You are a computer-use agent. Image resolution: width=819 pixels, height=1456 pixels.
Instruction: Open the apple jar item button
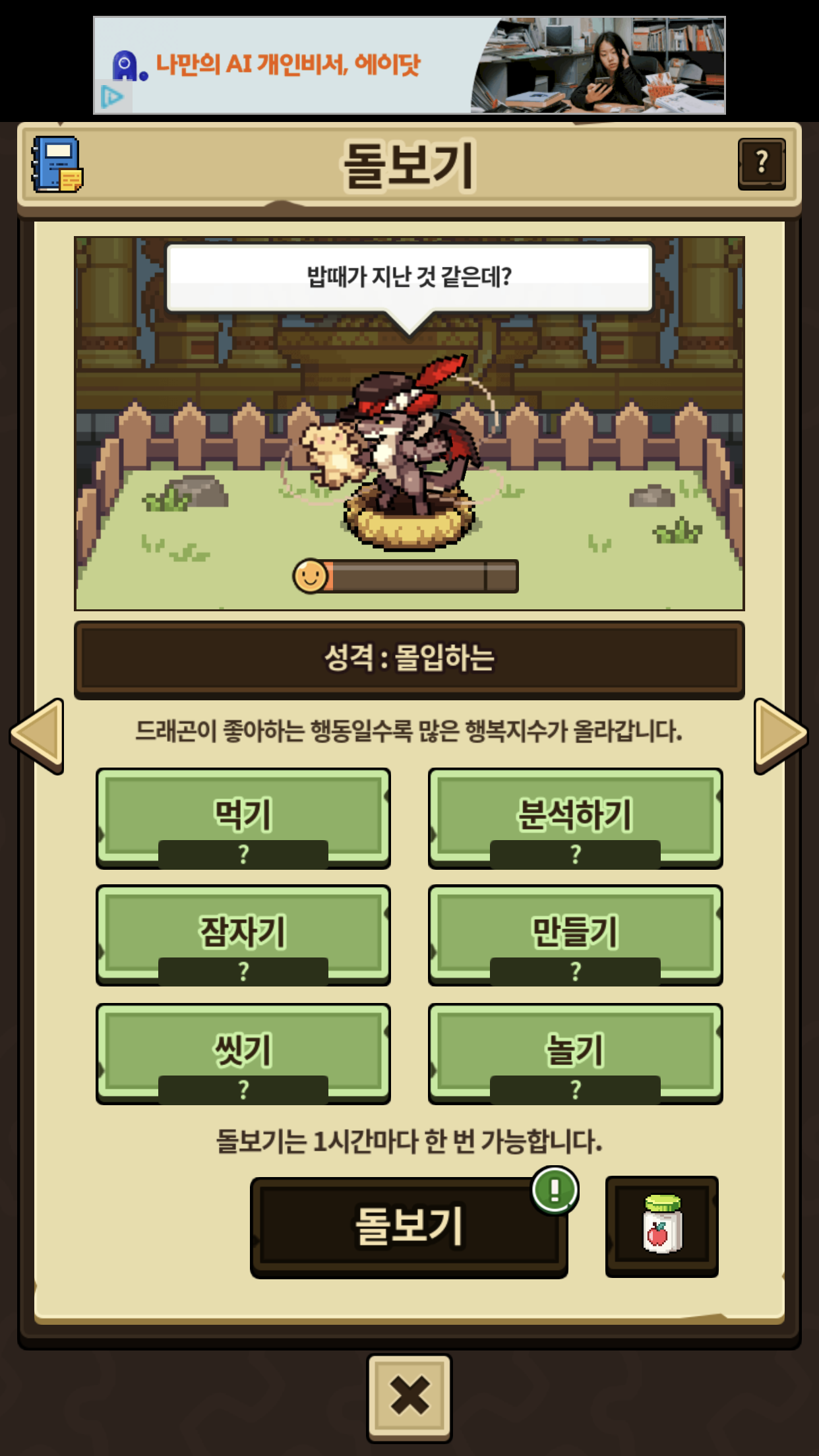661,1226
